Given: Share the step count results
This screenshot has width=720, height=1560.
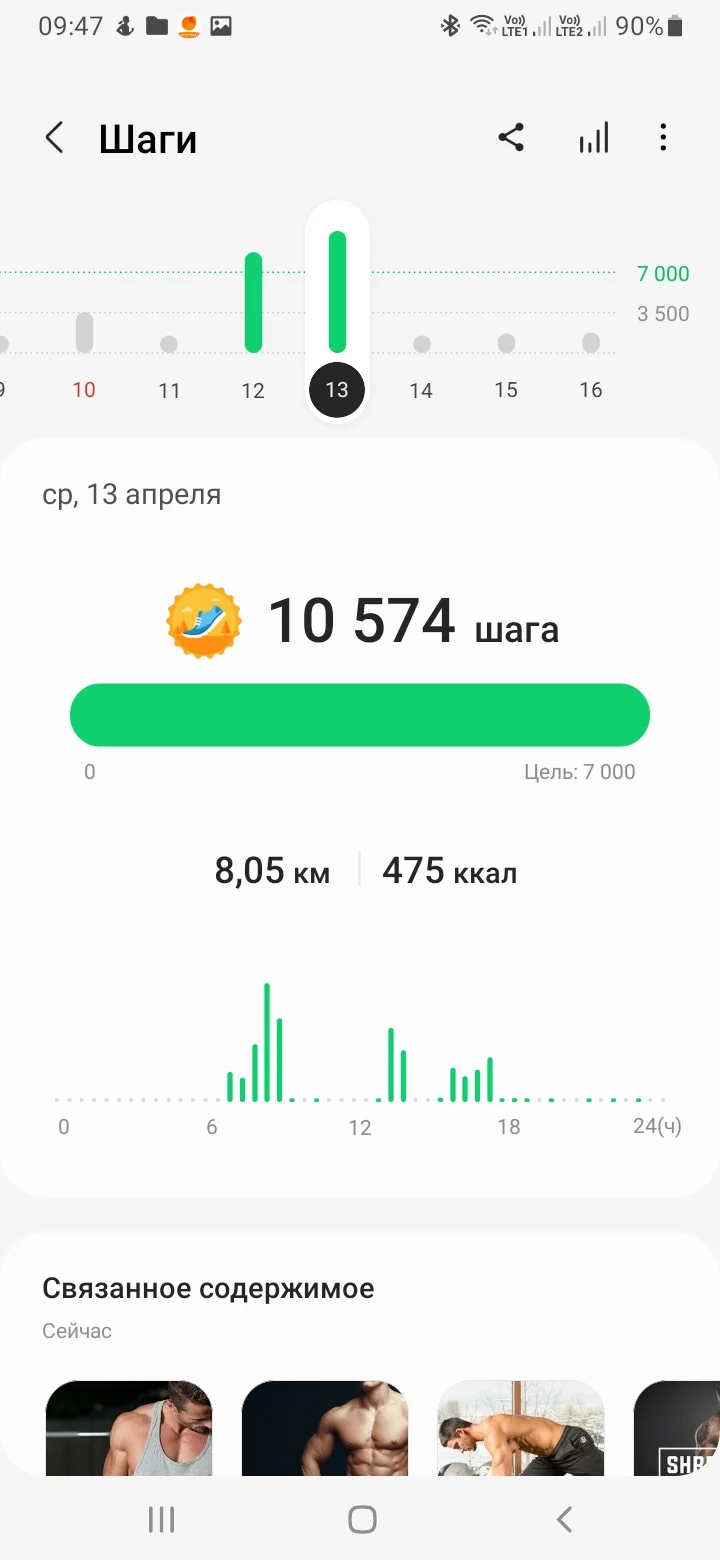Looking at the screenshot, I should click(x=511, y=138).
